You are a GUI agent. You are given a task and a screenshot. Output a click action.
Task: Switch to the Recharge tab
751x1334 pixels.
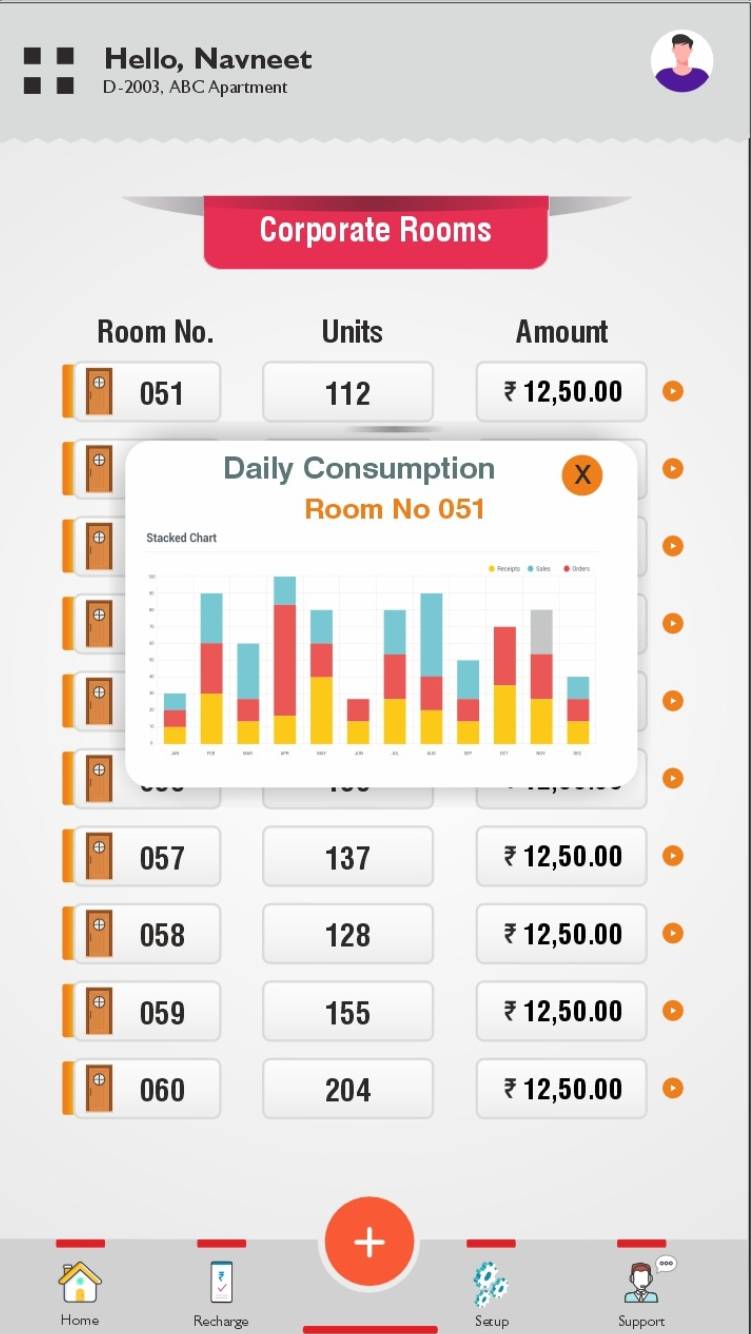coord(221,1292)
